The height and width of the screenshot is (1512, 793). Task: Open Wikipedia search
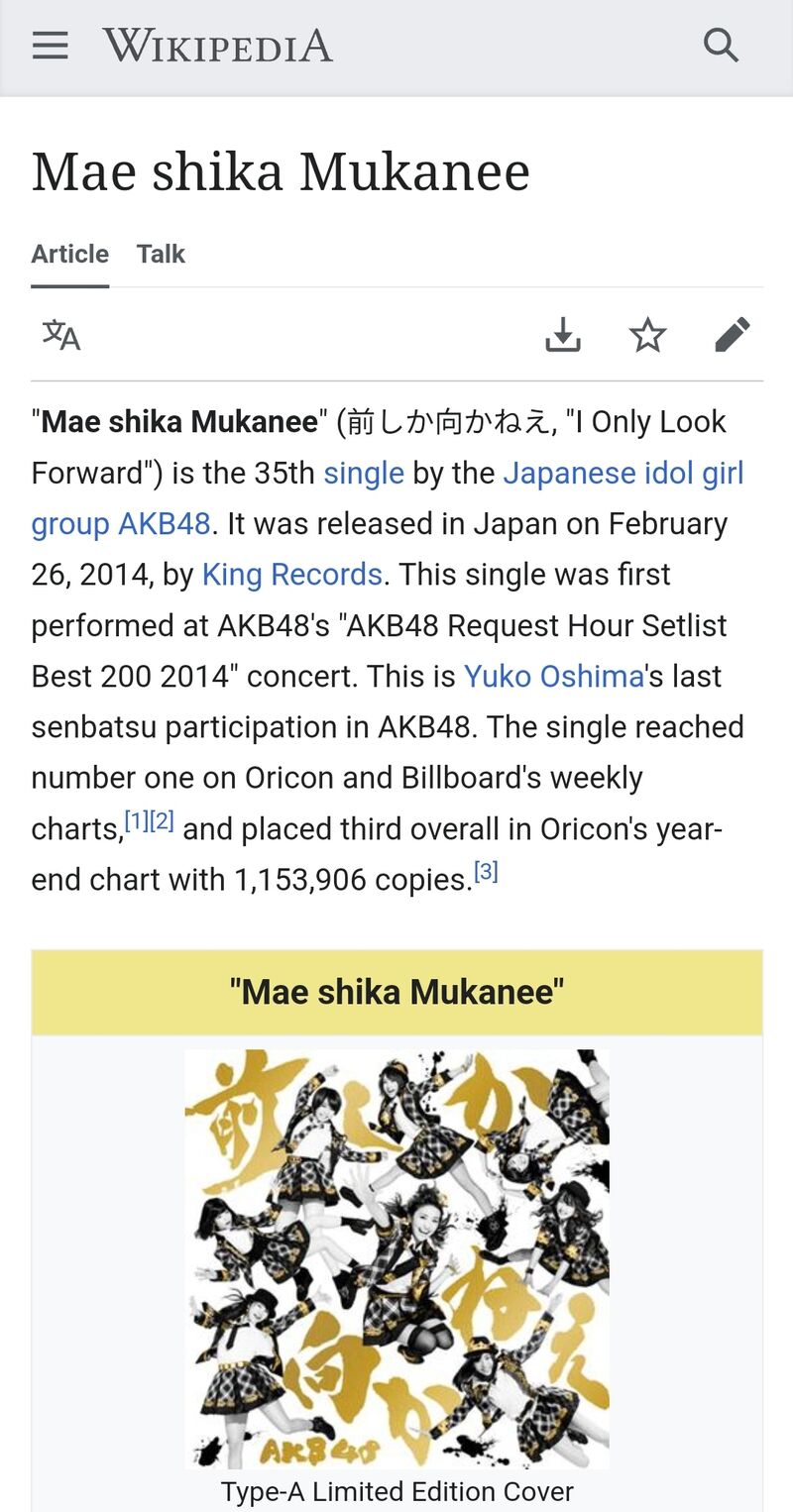pyautogui.click(x=721, y=46)
